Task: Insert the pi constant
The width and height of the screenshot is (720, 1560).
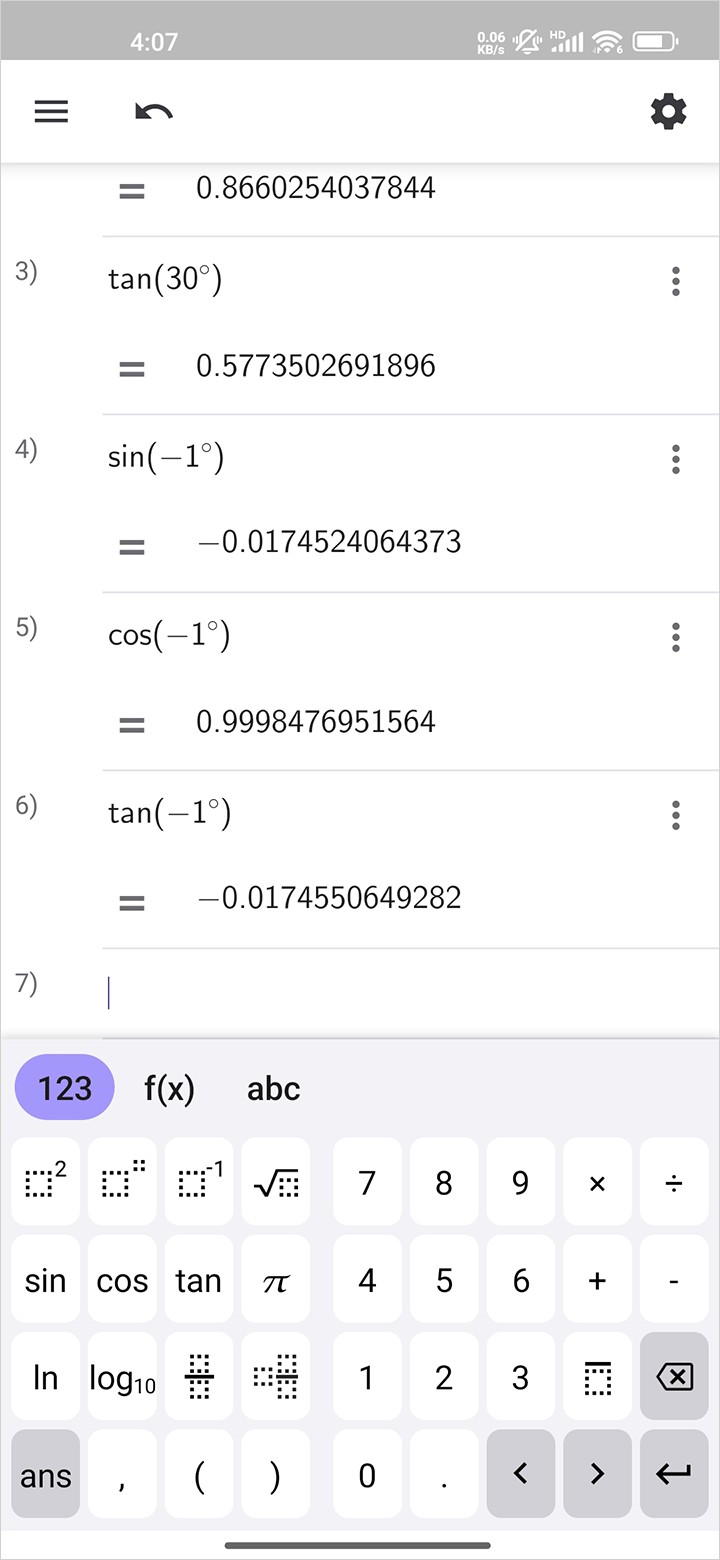Action: click(276, 1281)
